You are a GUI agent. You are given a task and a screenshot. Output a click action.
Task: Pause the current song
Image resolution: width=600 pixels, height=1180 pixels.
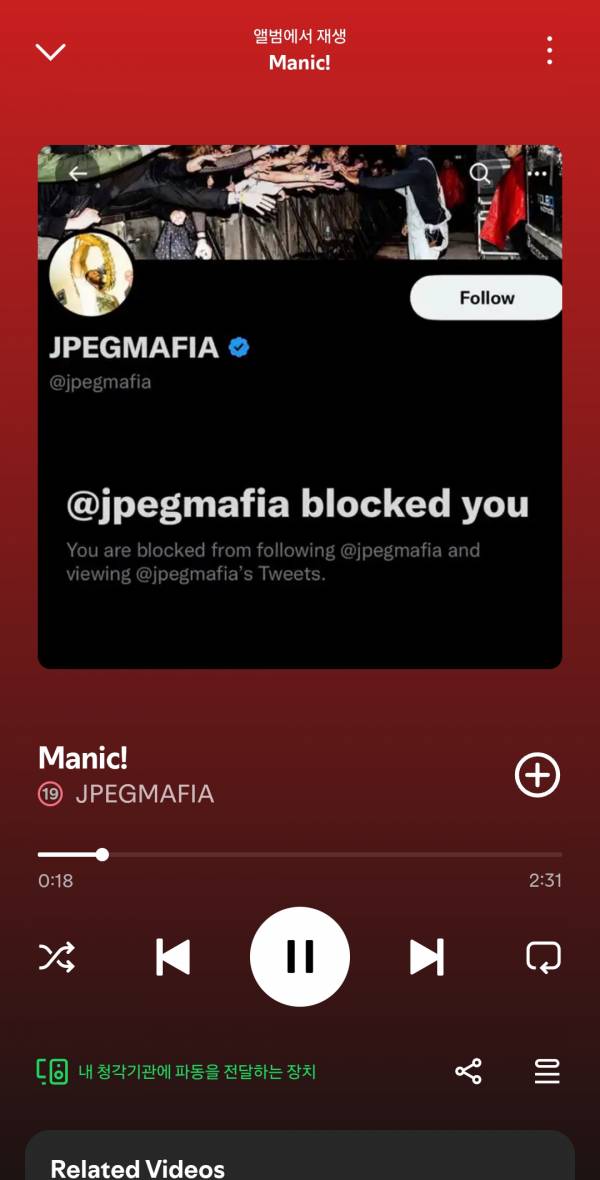pos(300,957)
